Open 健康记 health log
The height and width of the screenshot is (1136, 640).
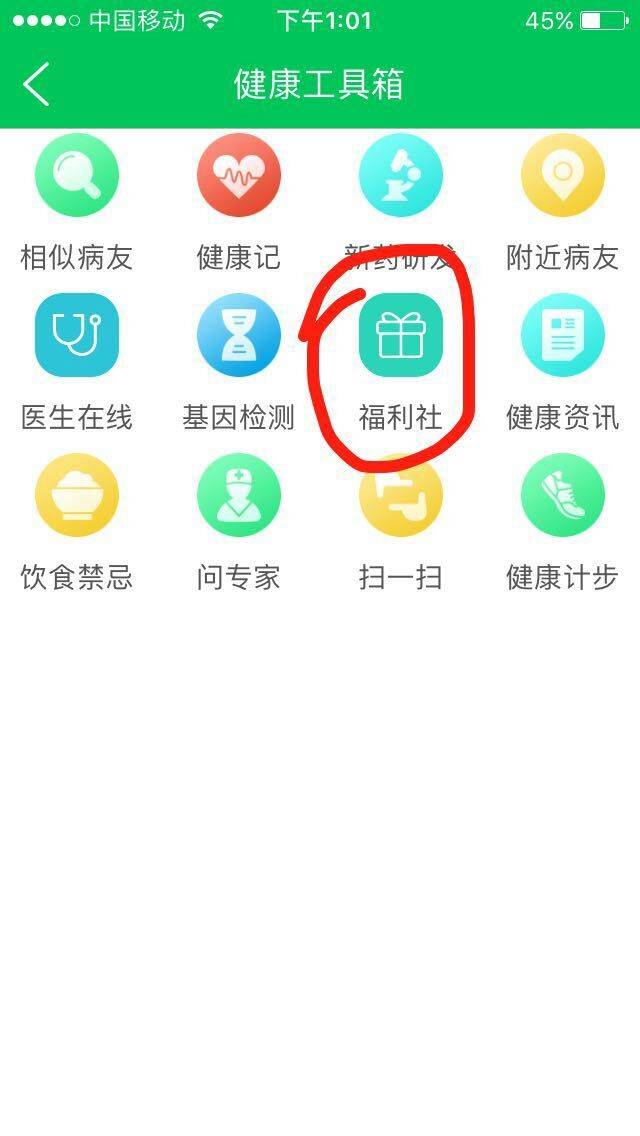click(x=238, y=176)
